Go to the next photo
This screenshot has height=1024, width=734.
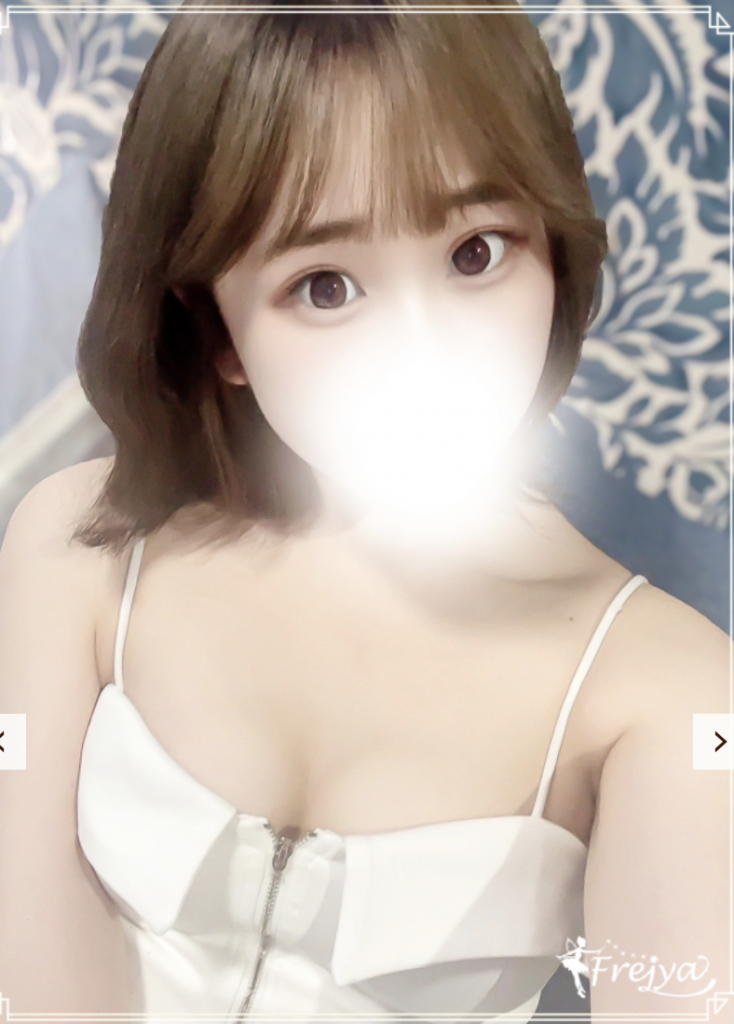(x=714, y=741)
